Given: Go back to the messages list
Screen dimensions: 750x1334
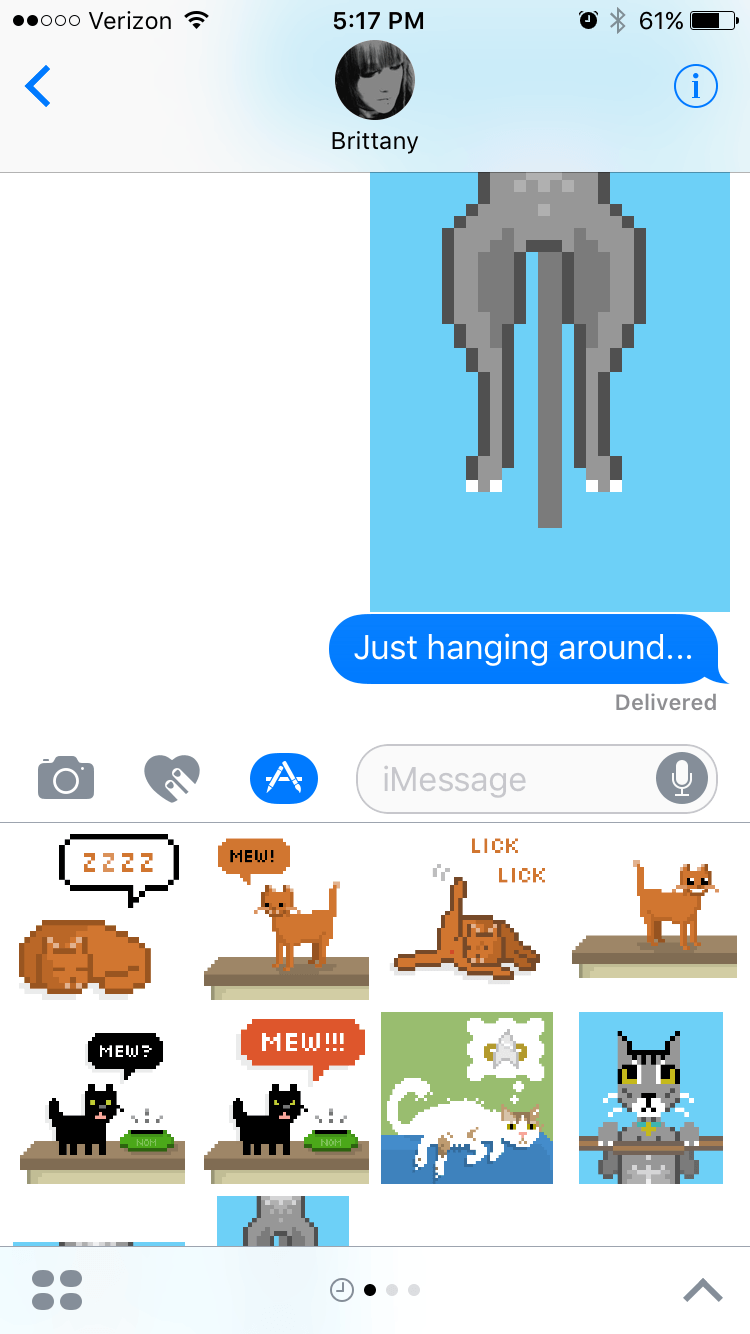Looking at the screenshot, I should tap(38, 87).
